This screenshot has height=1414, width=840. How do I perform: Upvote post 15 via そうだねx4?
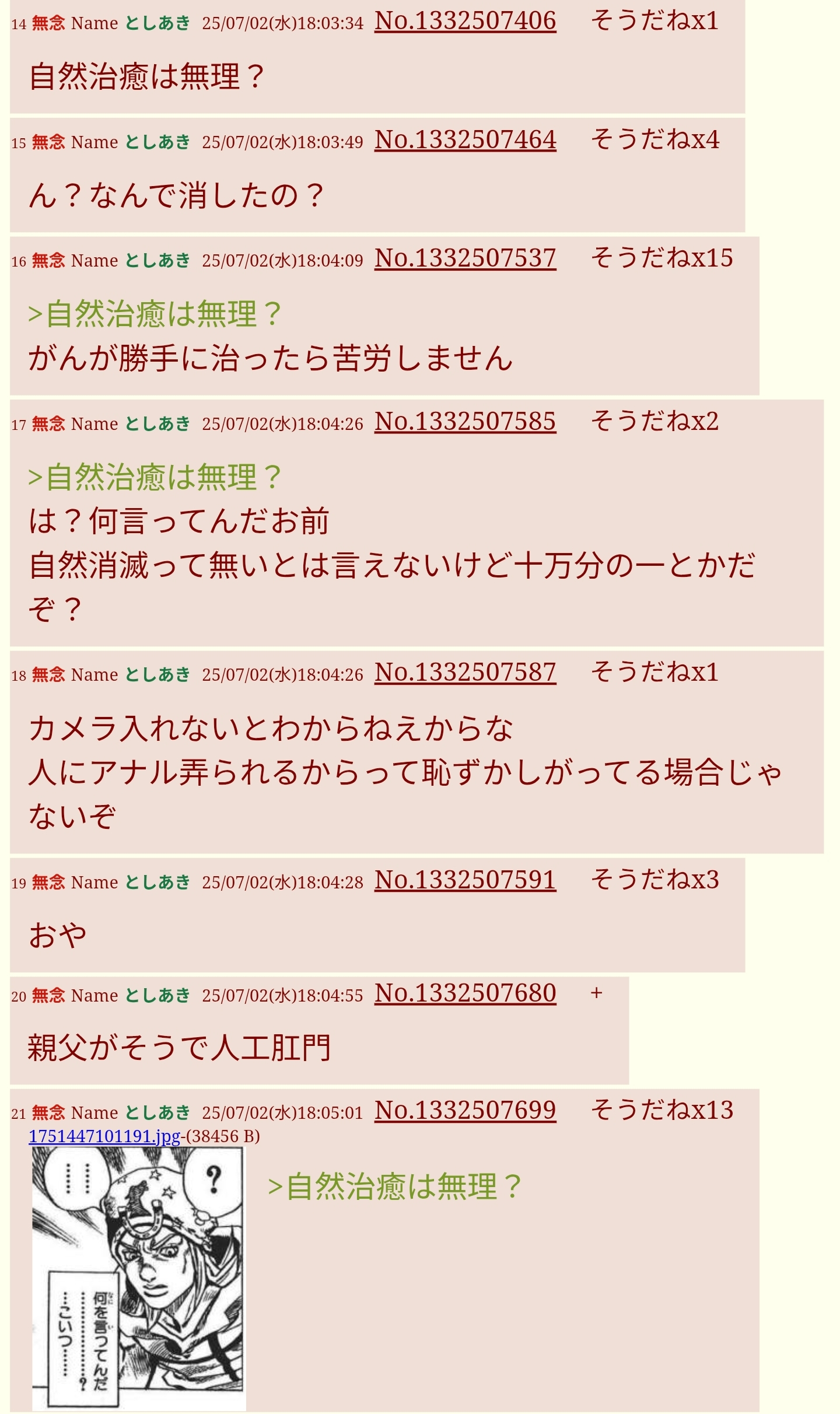click(x=654, y=140)
